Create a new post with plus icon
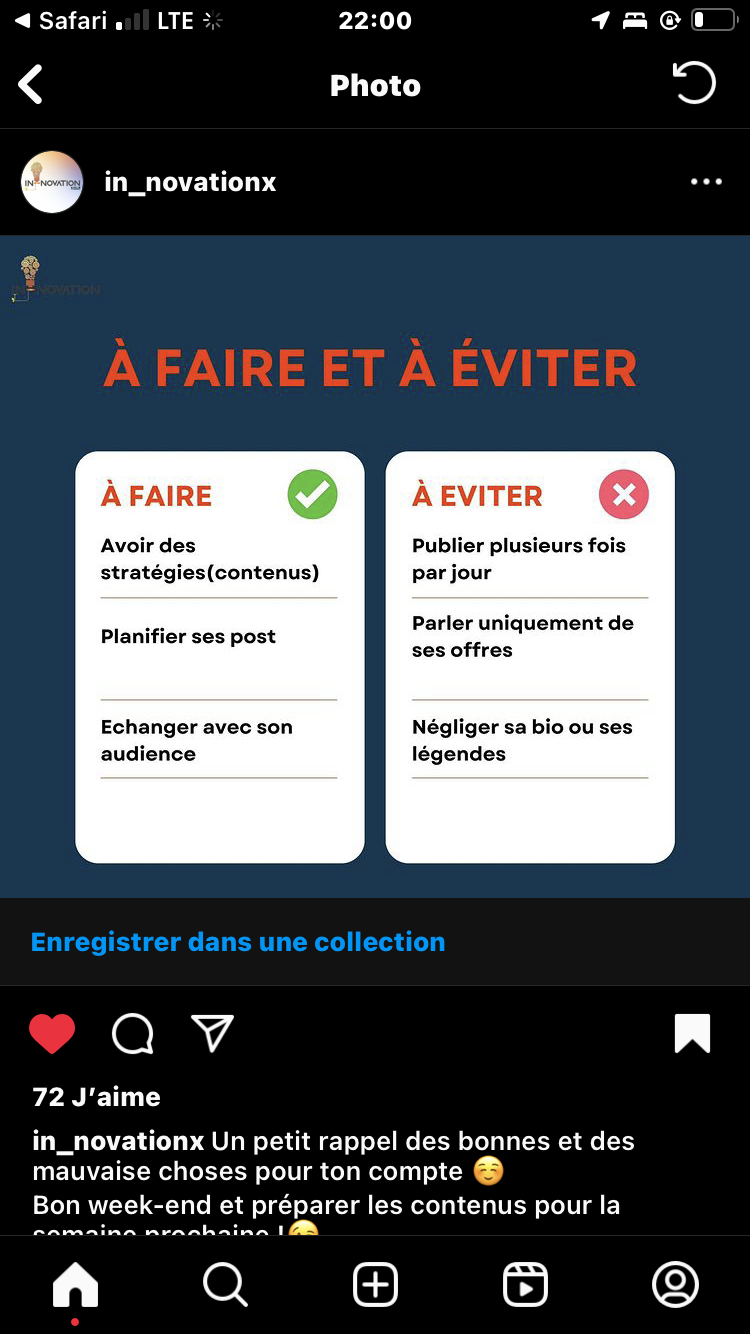 click(375, 1285)
